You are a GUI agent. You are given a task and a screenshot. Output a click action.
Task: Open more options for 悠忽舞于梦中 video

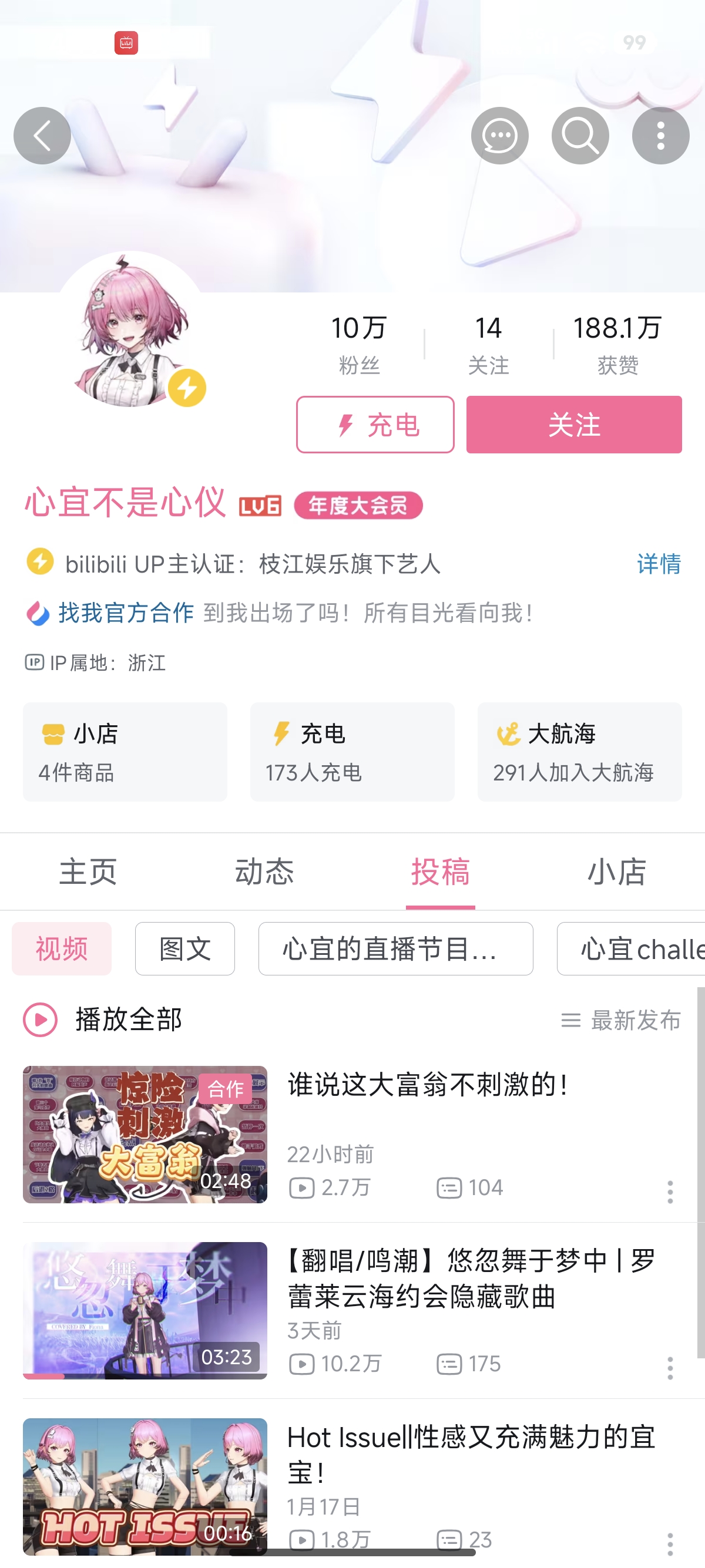click(x=670, y=1368)
